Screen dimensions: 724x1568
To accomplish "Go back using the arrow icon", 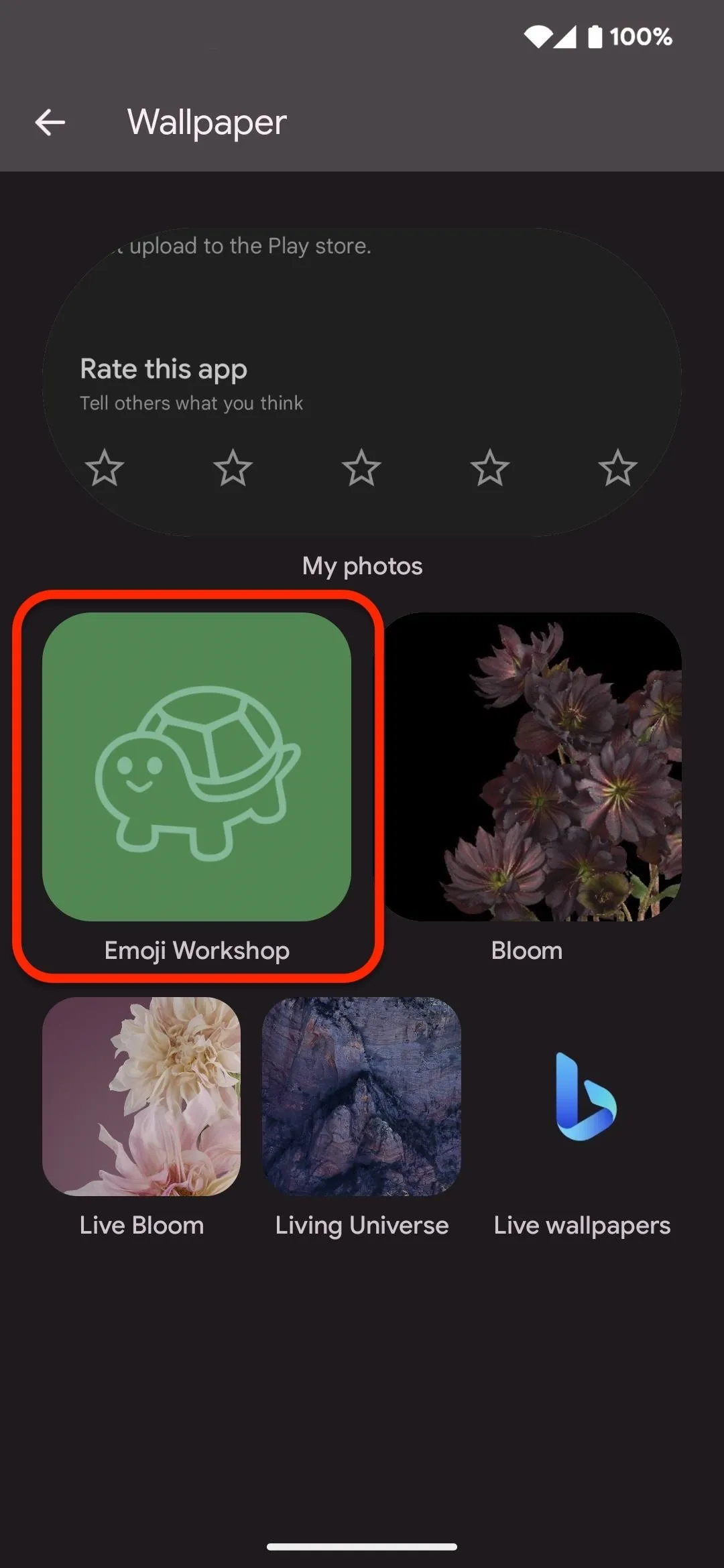I will coord(50,123).
